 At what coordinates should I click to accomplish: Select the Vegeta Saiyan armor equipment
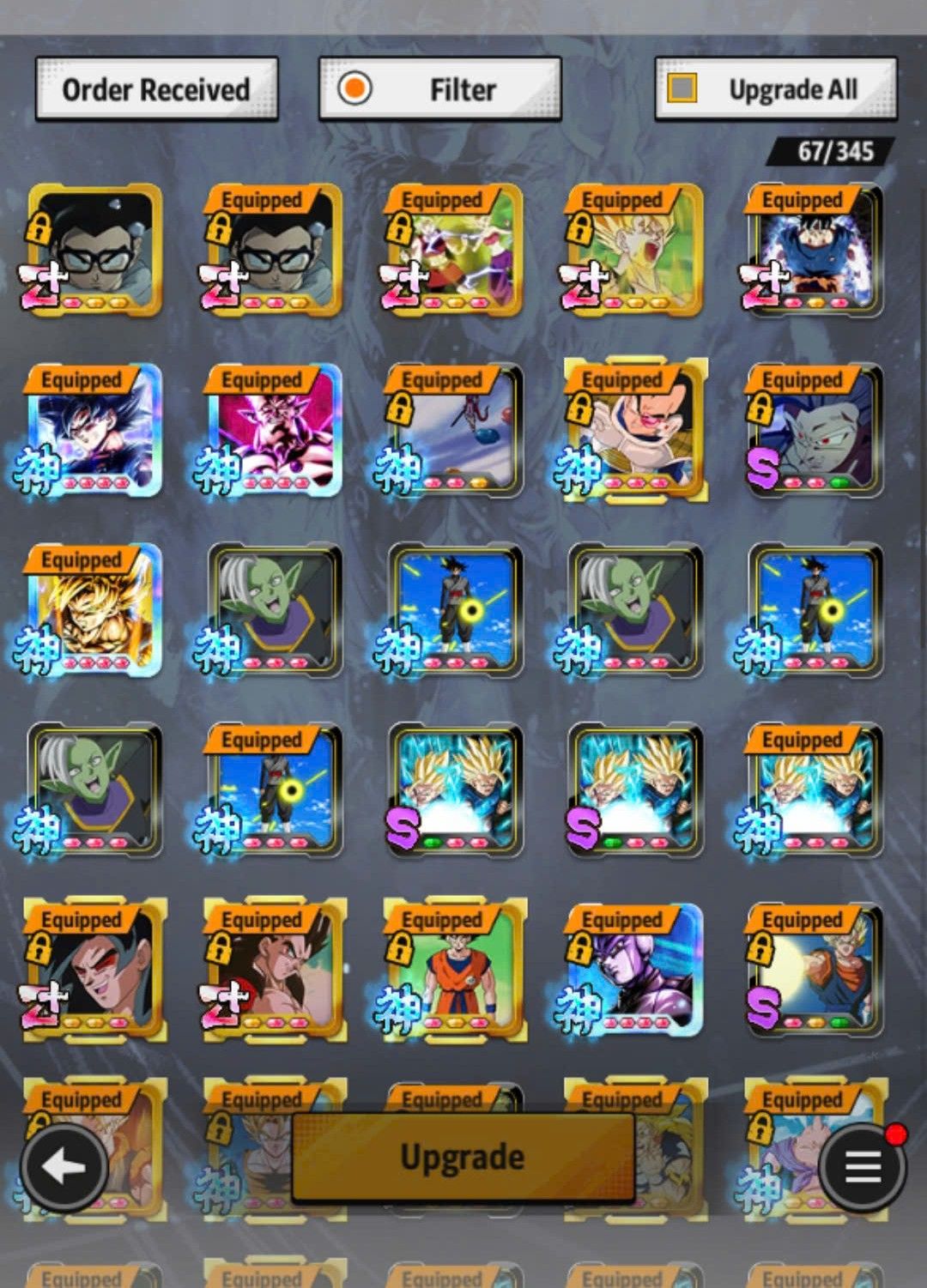pyautogui.click(x=635, y=431)
